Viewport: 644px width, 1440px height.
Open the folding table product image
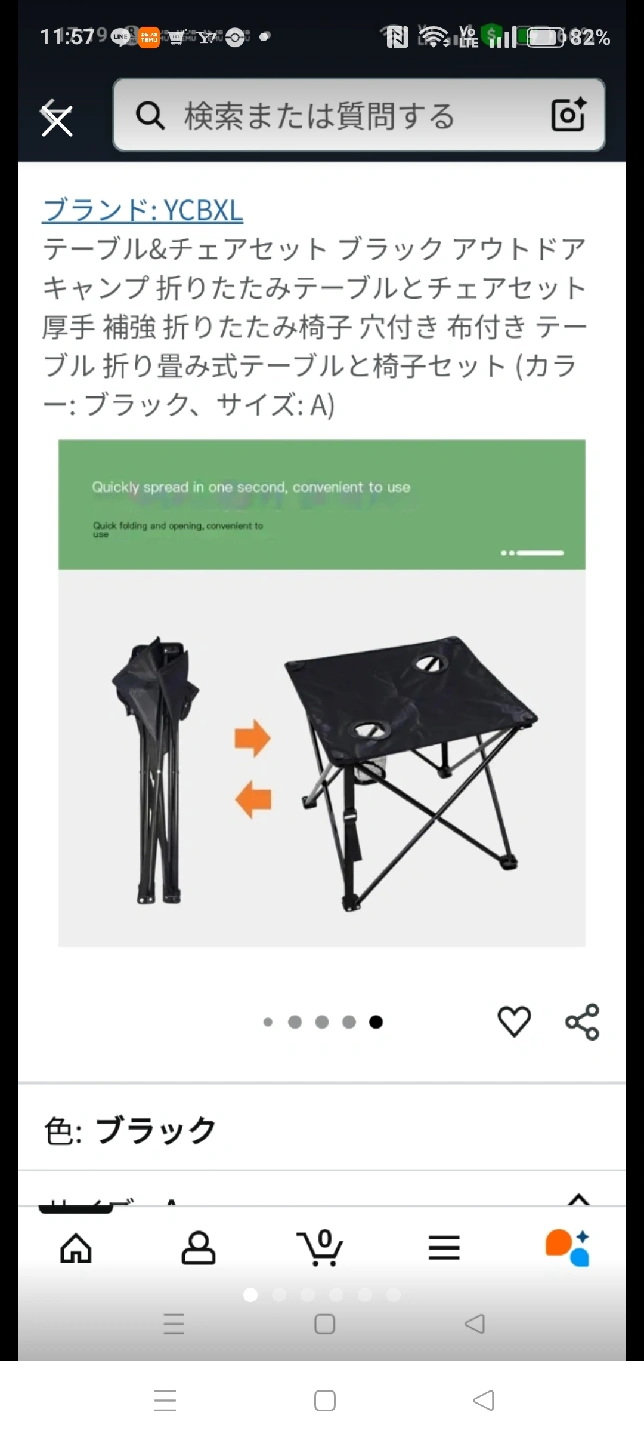(321, 692)
